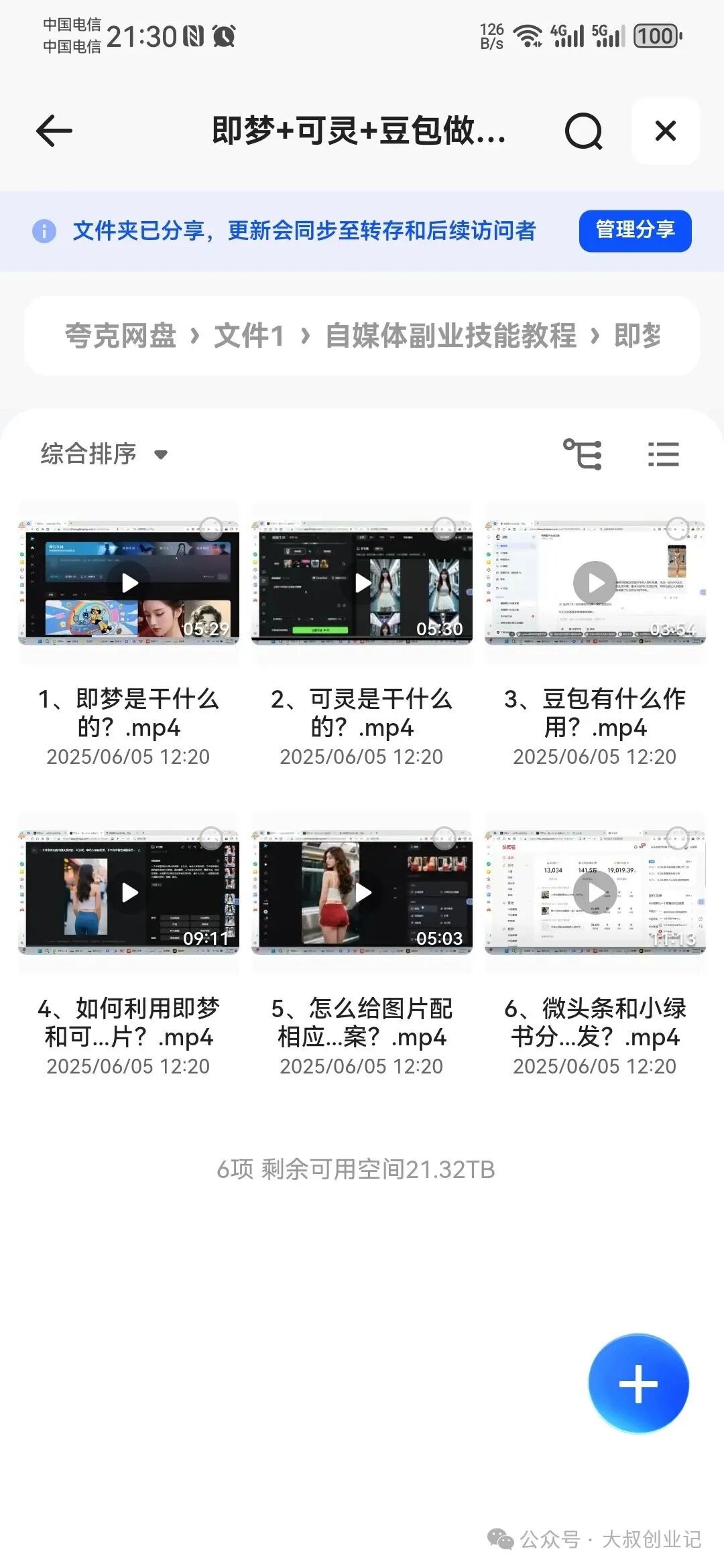Viewport: 724px width, 1568px height.
Task: Tap the alarm clock icon in status bar
Action: coord(223,38)
